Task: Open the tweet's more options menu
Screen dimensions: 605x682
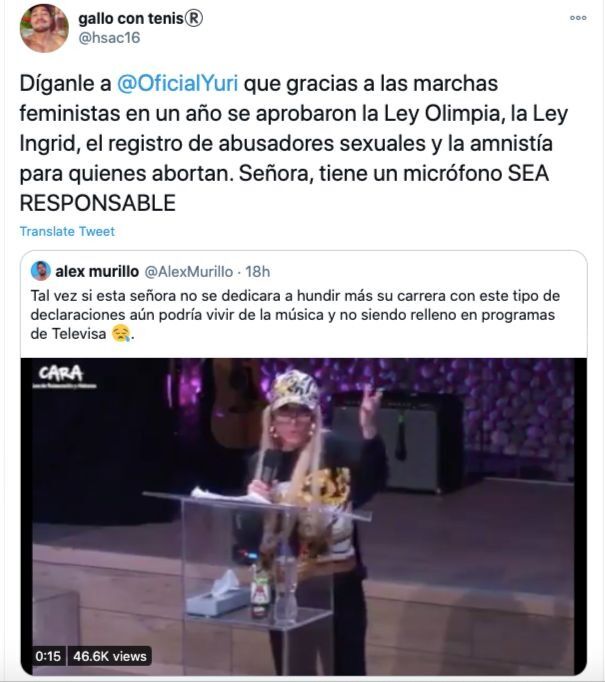Action: [x=578, y=18]
